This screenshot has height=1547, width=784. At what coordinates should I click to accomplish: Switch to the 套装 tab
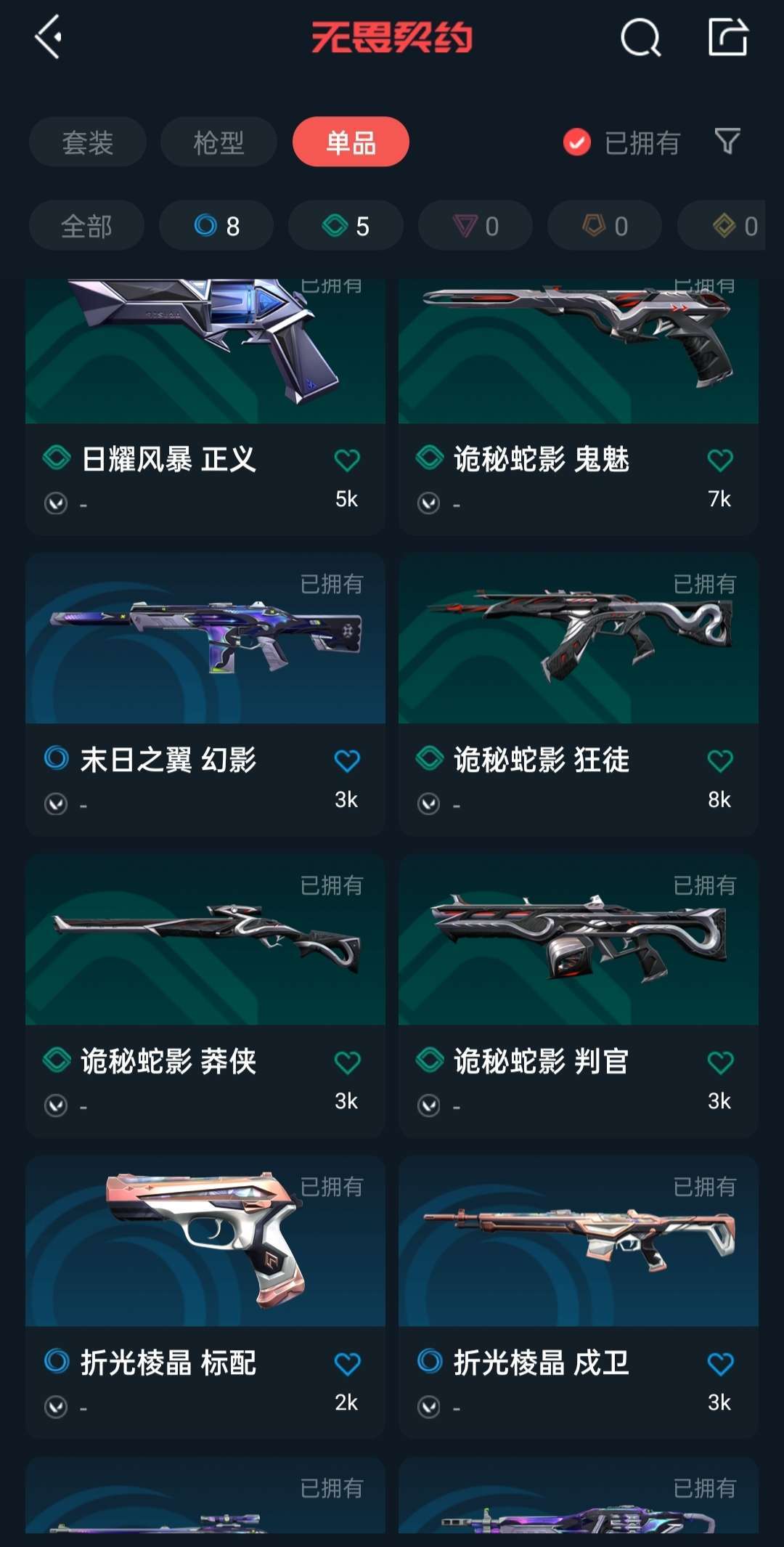87,142
